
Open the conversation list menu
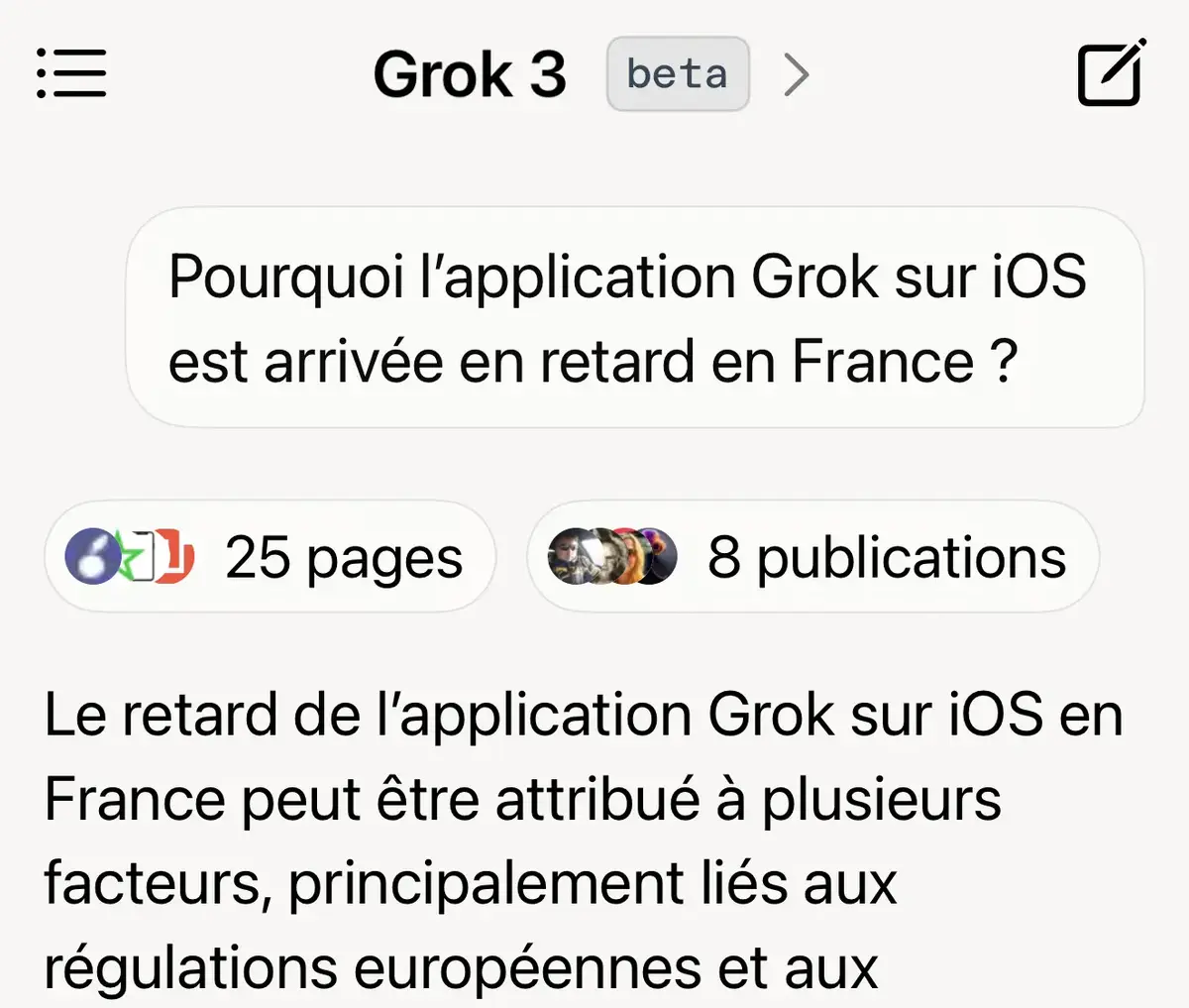71,73
